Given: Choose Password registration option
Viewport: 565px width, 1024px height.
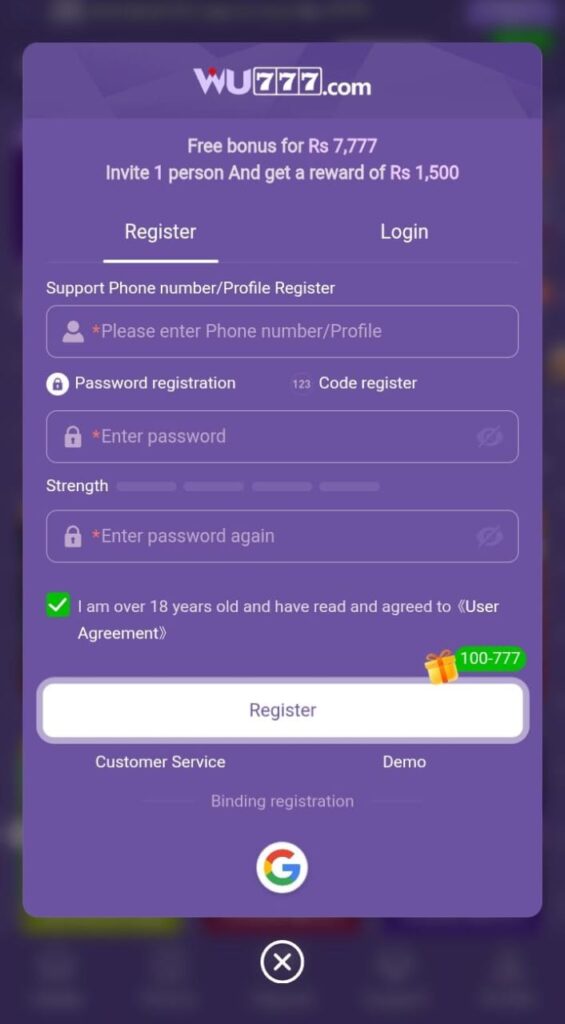Looking at the screenshot, I should [x=141, y=383].
